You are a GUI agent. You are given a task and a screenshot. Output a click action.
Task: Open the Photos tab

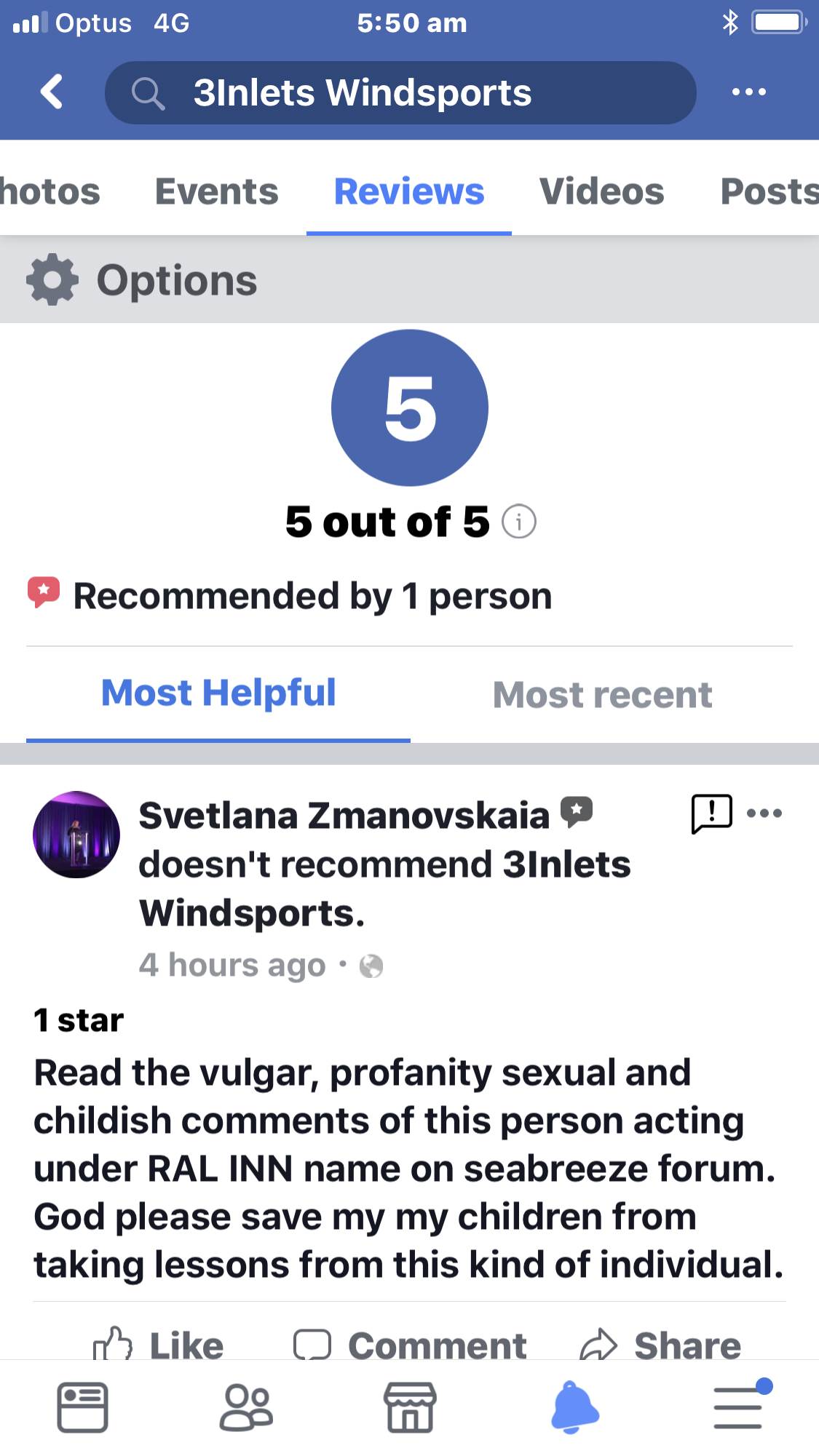50,191
